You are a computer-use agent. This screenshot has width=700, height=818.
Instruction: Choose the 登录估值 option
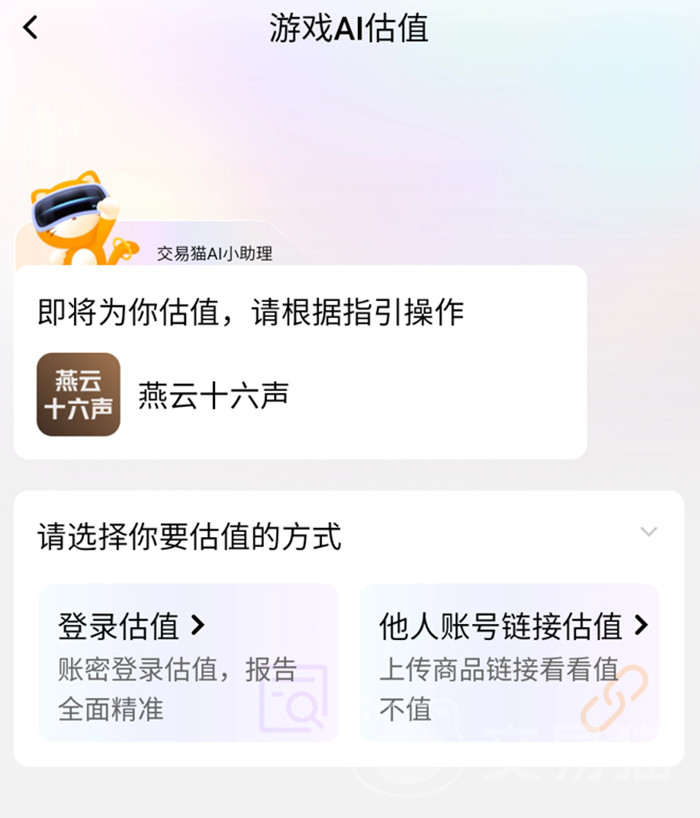[x=188, y=663]
